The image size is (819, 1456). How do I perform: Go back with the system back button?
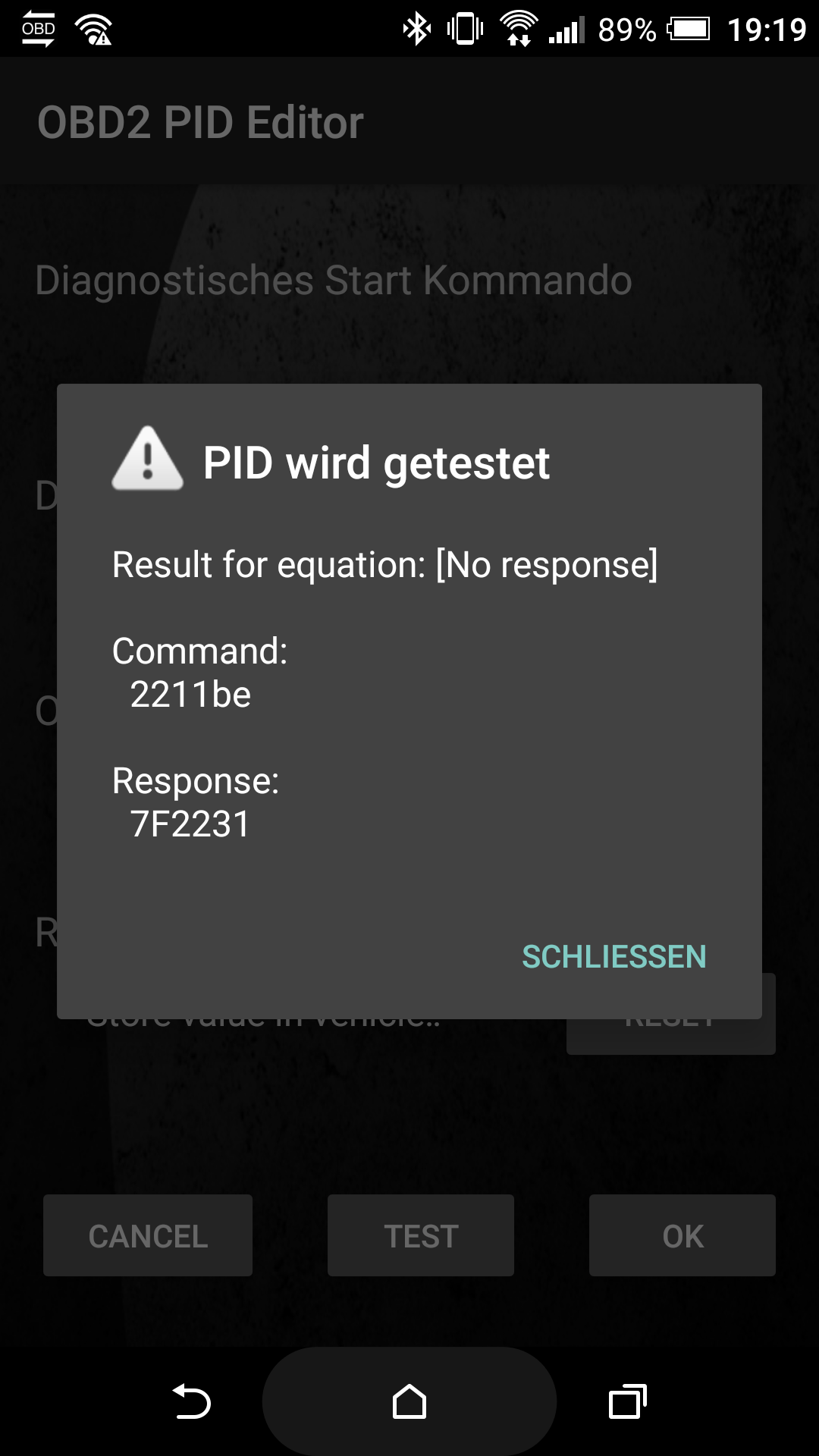(x=191, y=1401)
